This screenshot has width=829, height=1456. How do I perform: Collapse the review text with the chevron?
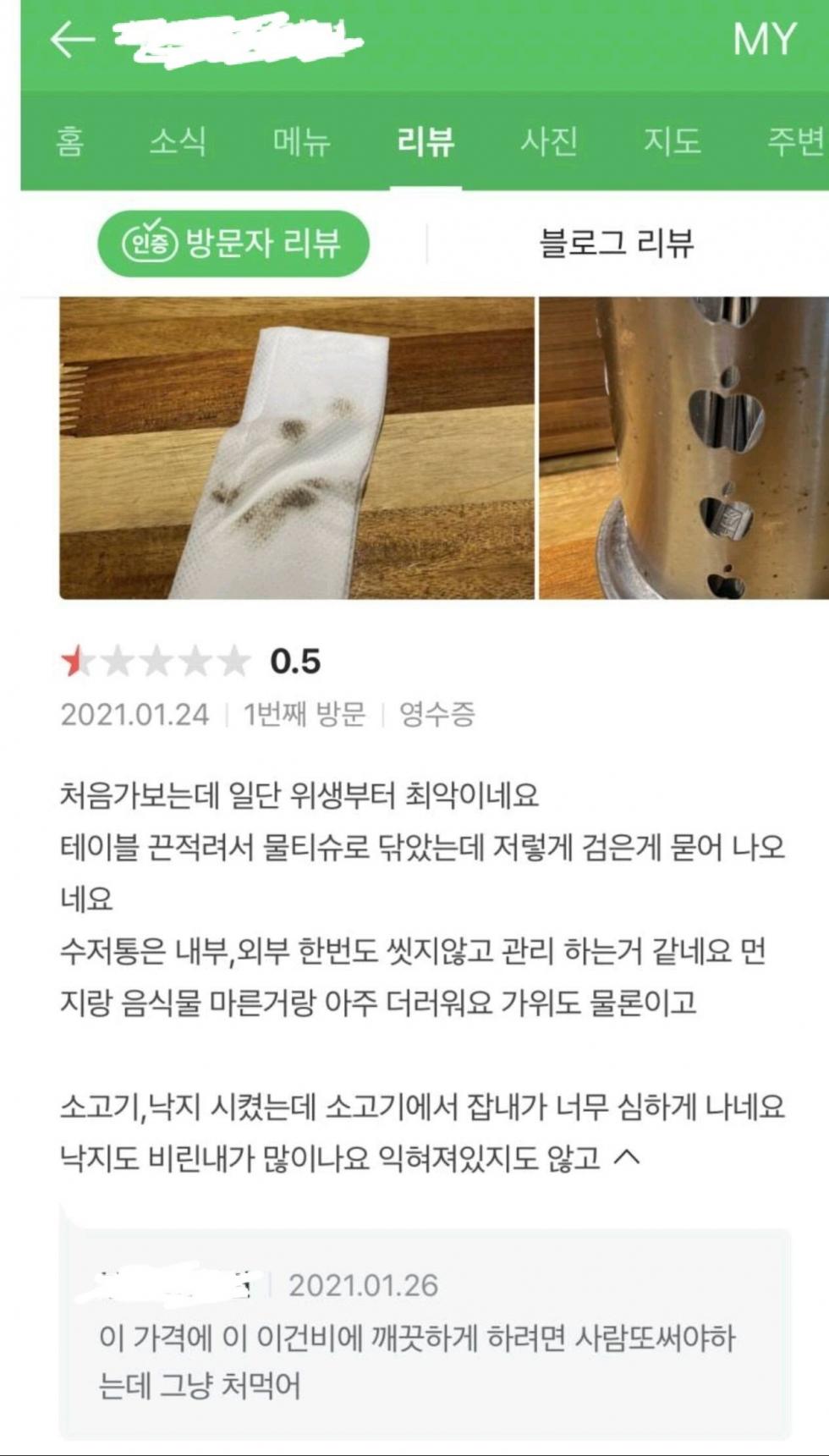click(627, 1157)
